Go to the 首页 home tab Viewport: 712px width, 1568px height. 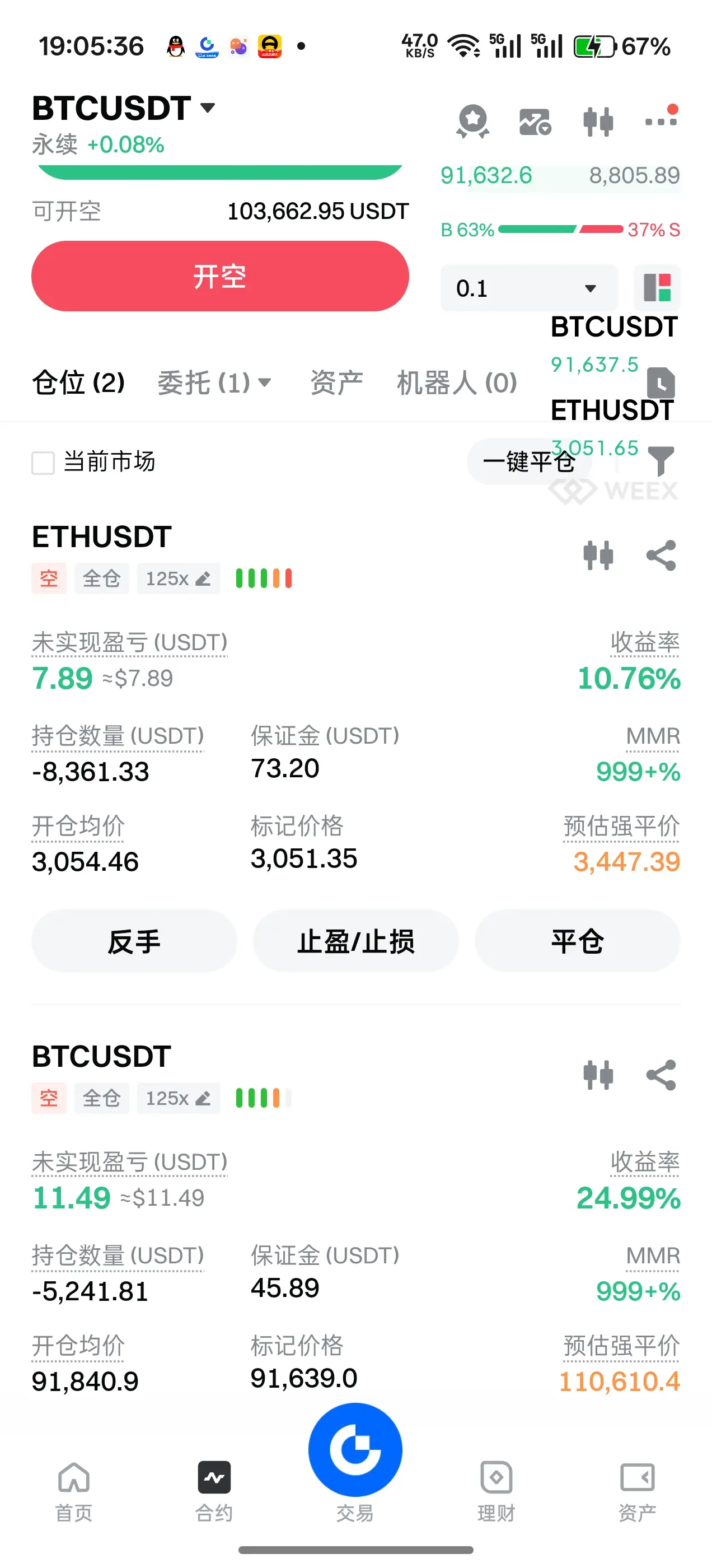[x=74, y=1490]
